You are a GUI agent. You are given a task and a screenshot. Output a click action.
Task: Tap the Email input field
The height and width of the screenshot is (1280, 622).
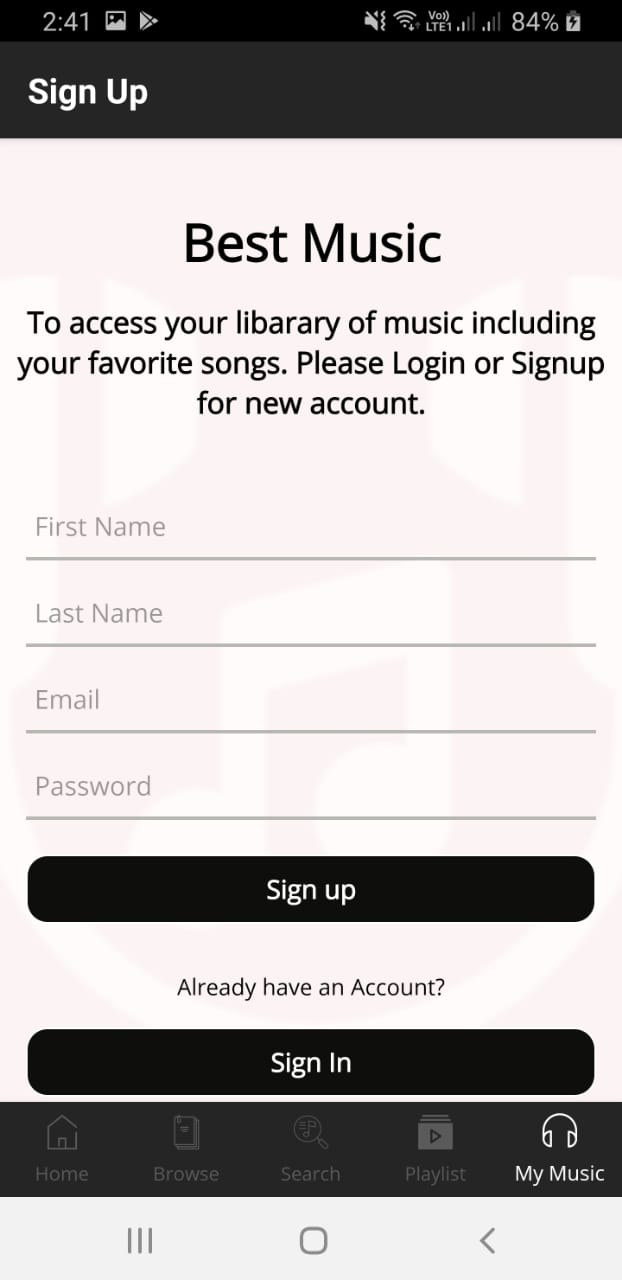(310, 700)
